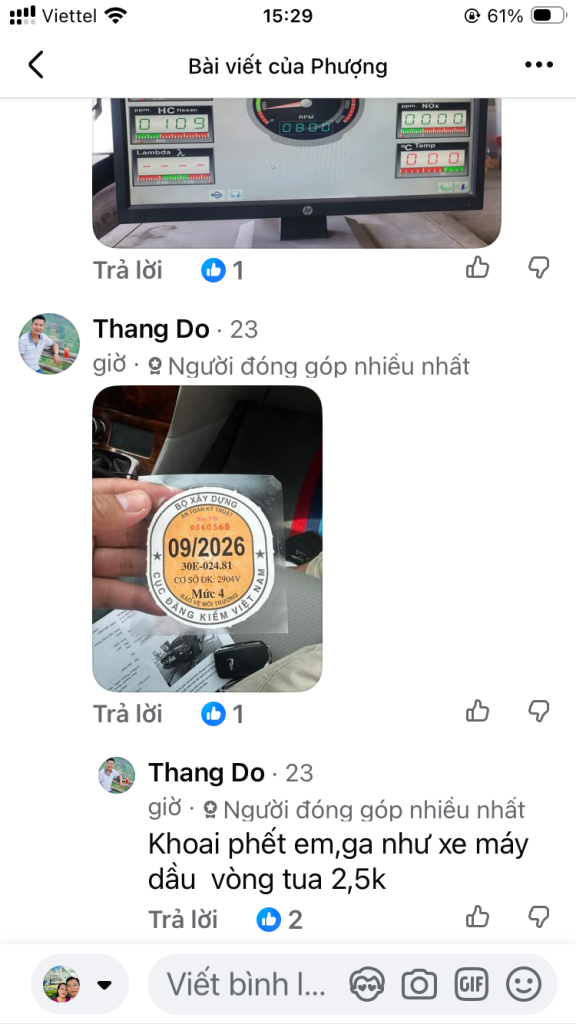Upvote the 'Khoai phết em' comment
576x1024 pixels.
tap(477, 916)
